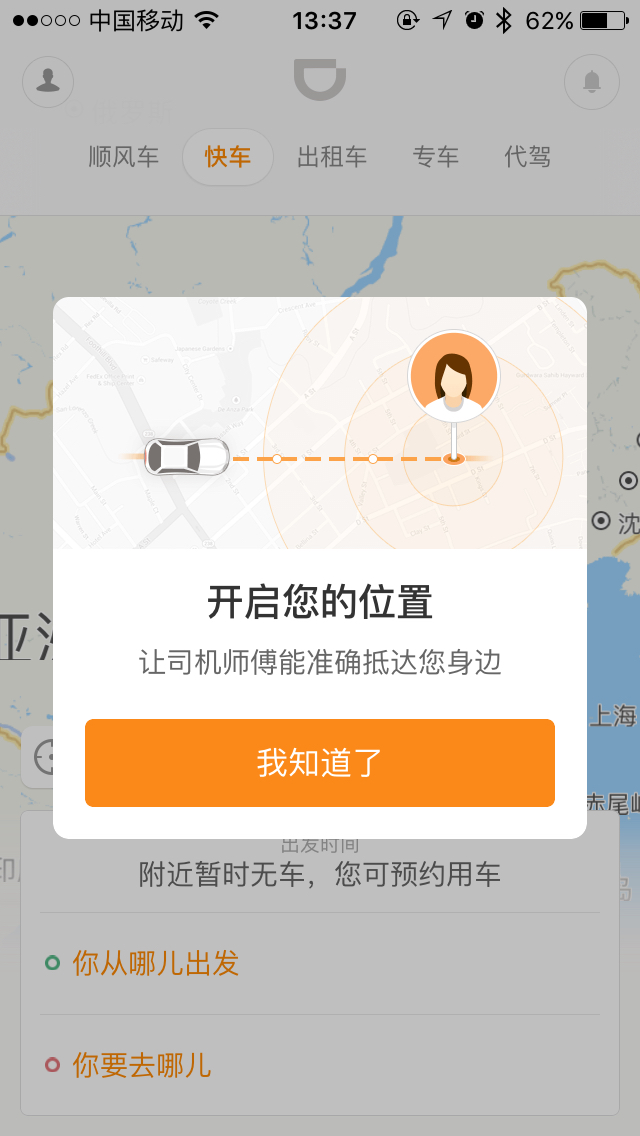
Task: Open the notifications bell
Action: 591,82
